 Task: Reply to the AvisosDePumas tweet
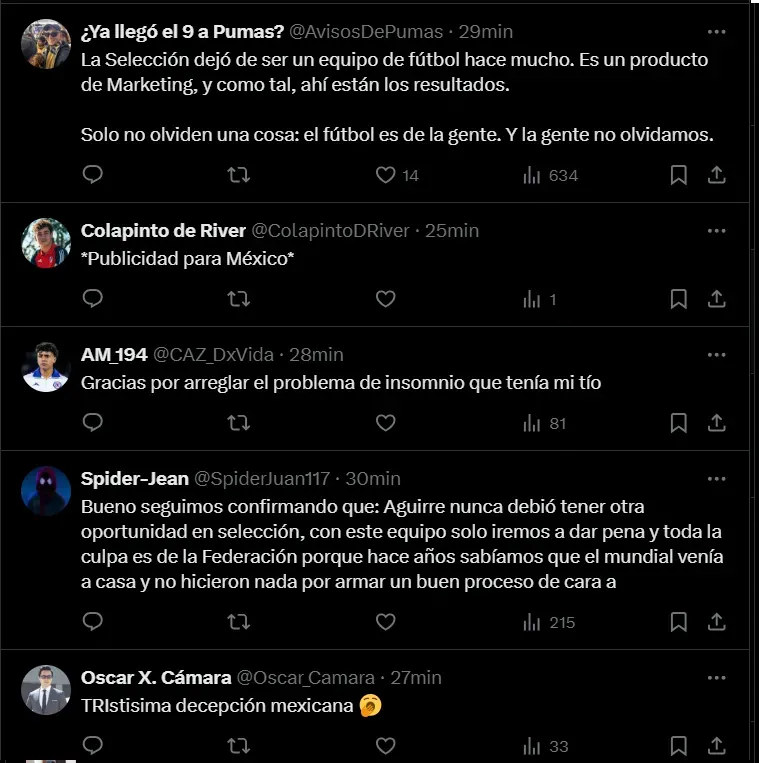[x=92, y=175]
